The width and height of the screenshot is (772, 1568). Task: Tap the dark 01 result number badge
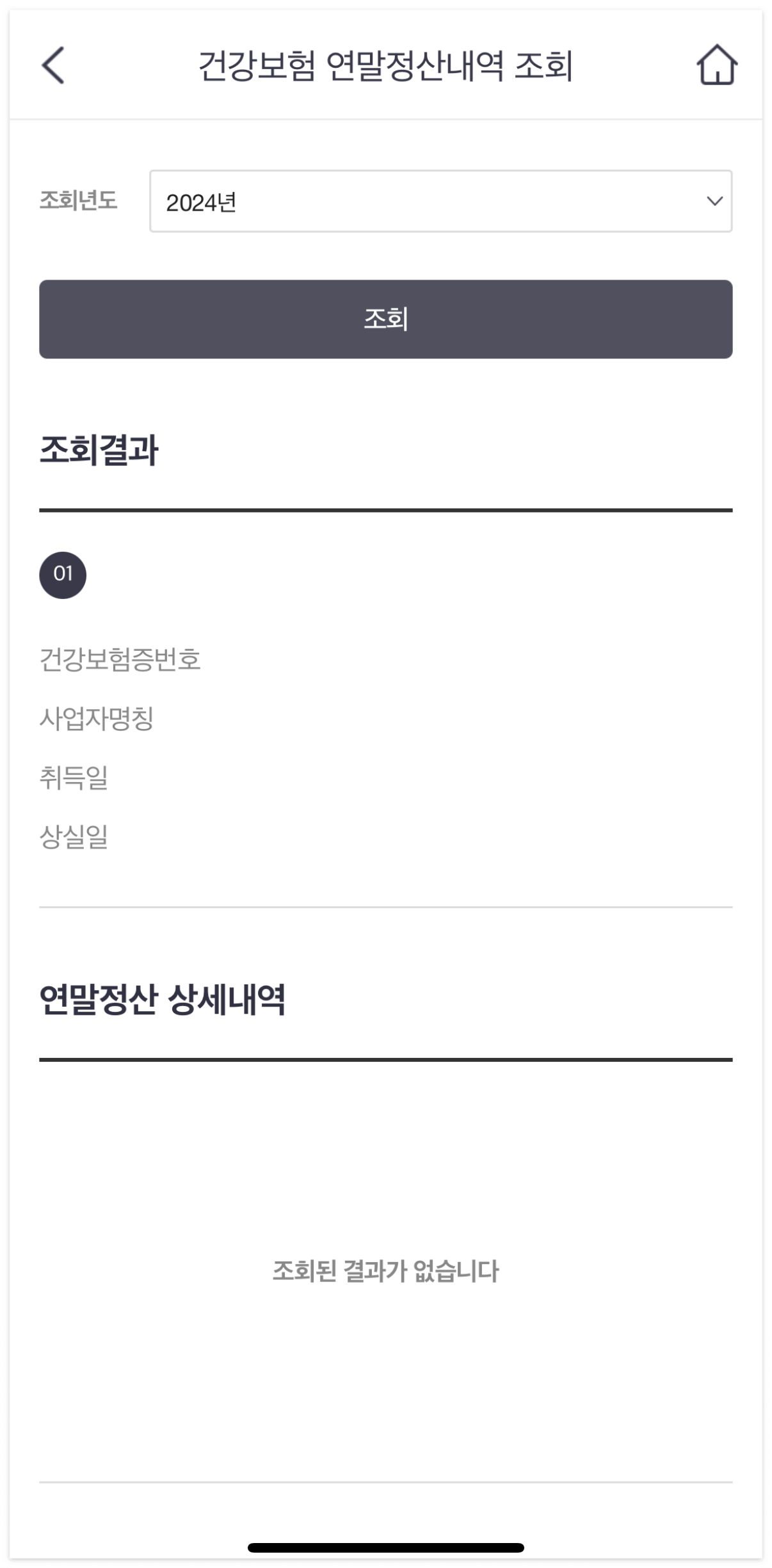pos(63,575)
